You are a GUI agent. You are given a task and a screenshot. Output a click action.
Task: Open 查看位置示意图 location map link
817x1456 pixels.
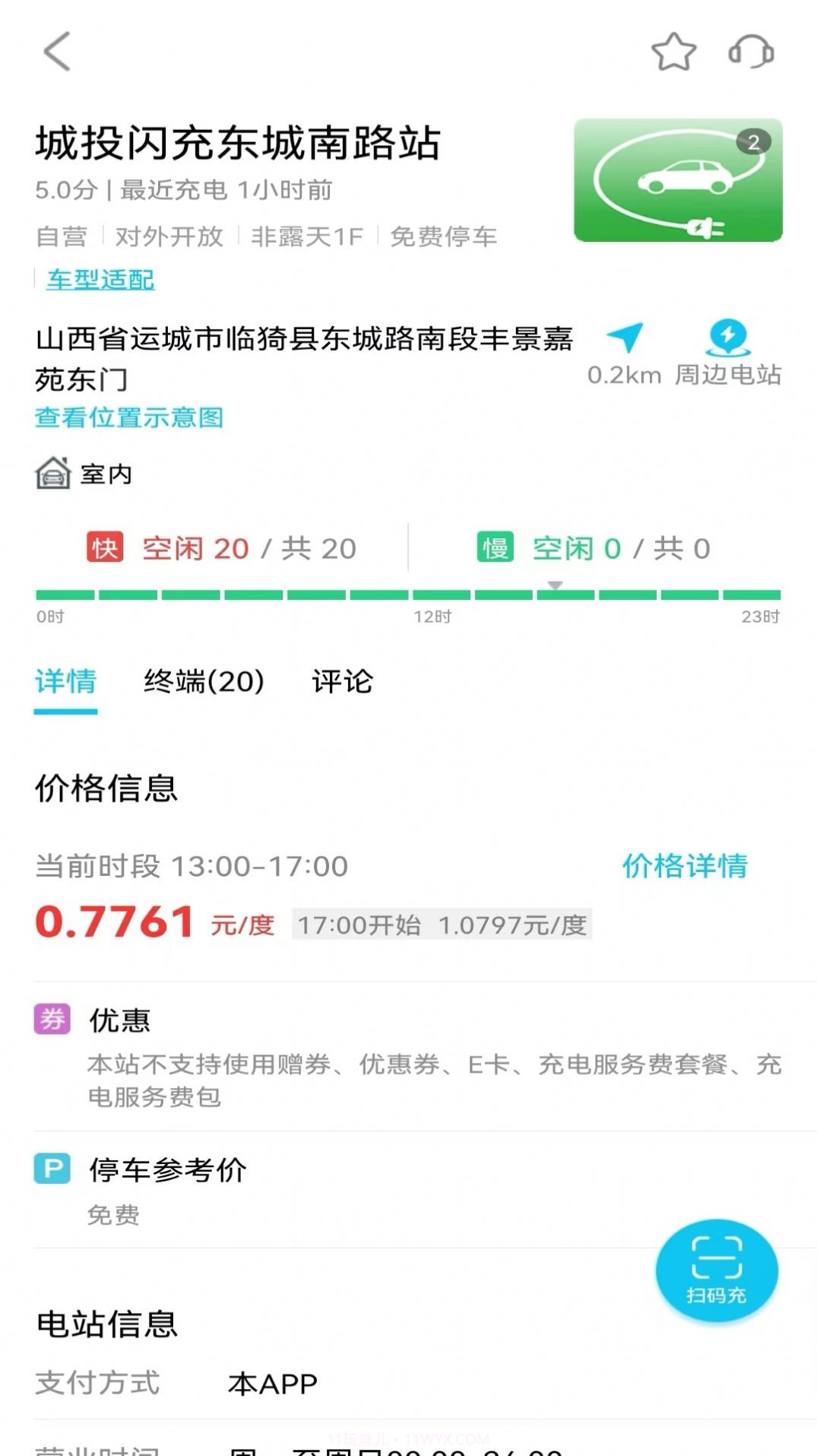[x=129, y=417]
